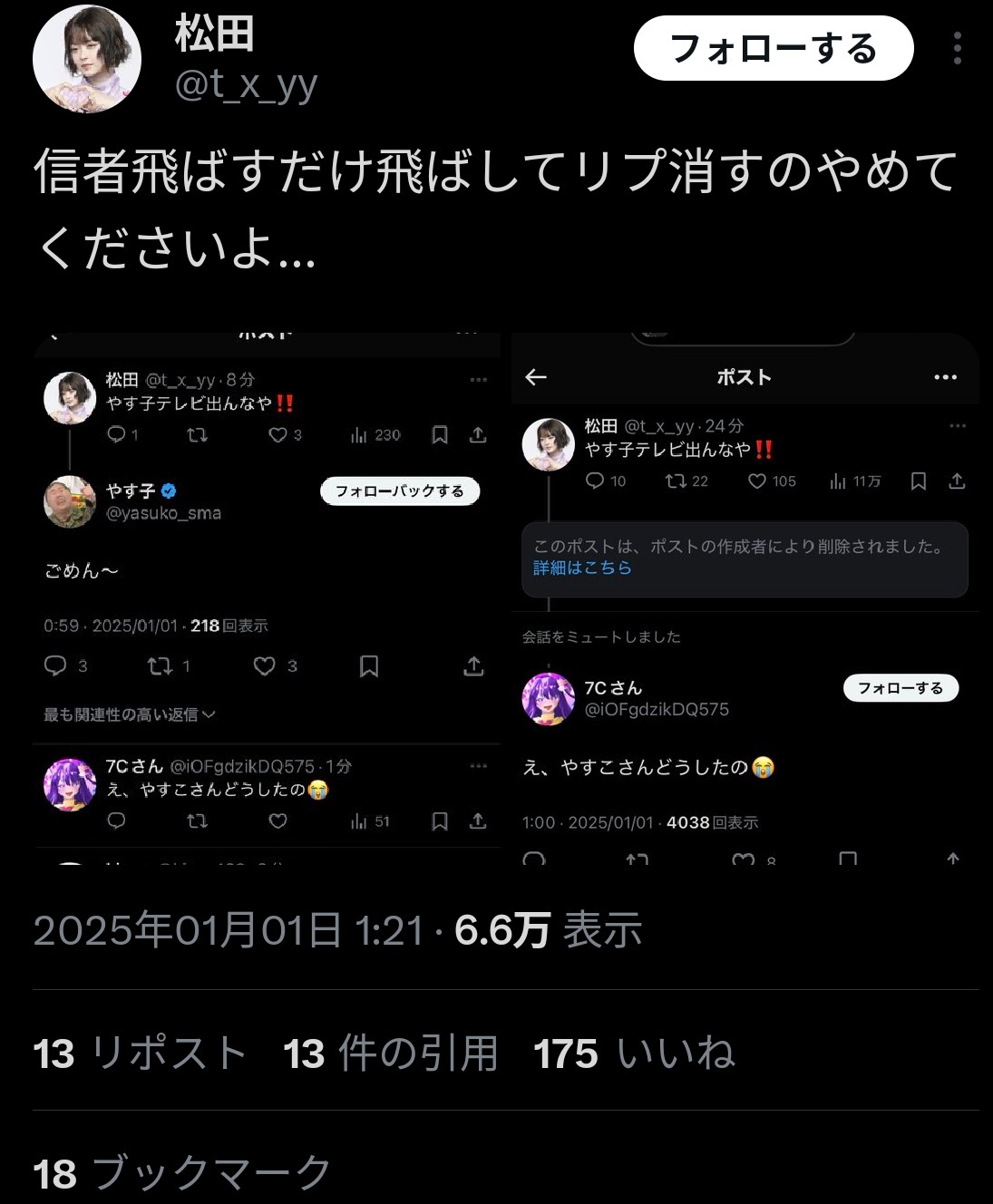
Task: Follow 7Cさん with the フォローする pill
Action: coord(901,688)
